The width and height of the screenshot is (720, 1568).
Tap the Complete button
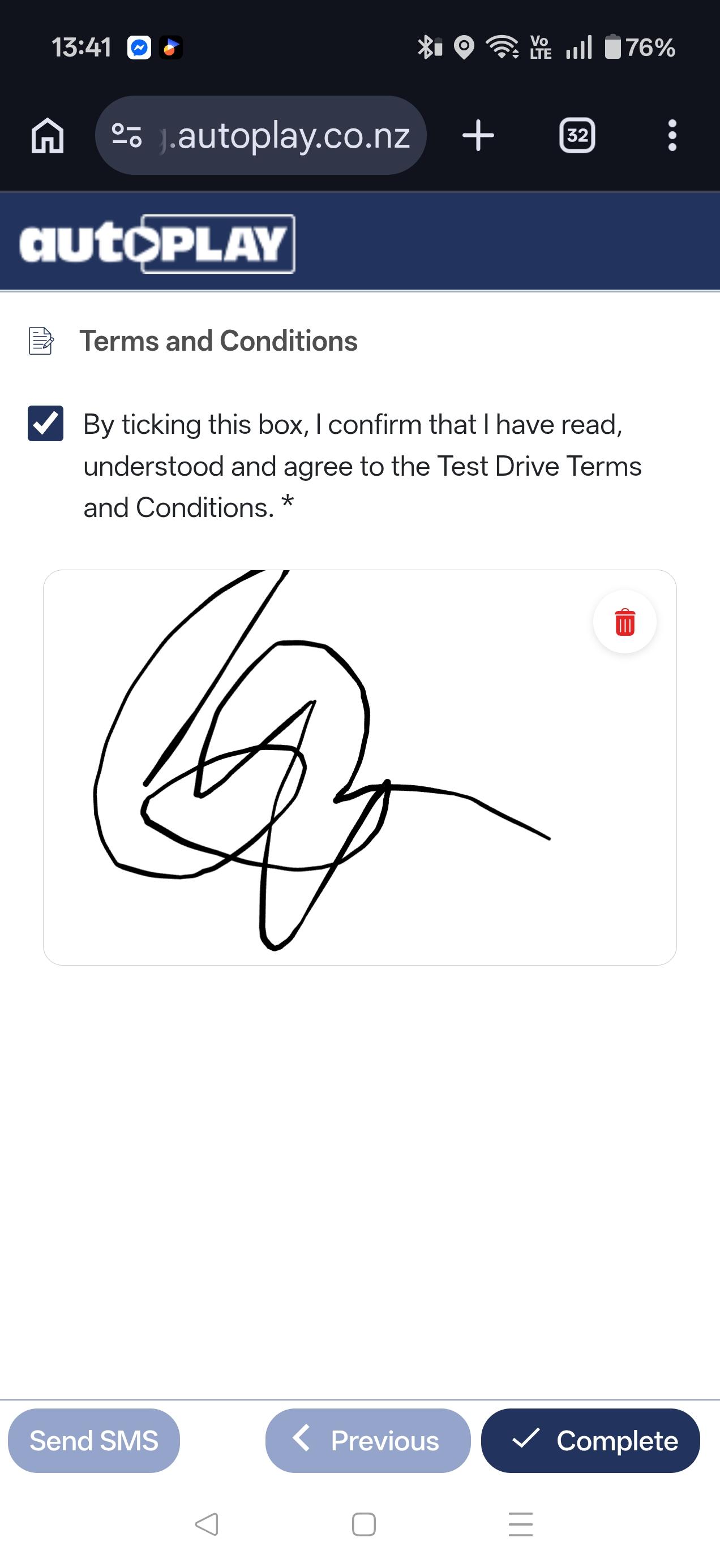[590, 1441]
